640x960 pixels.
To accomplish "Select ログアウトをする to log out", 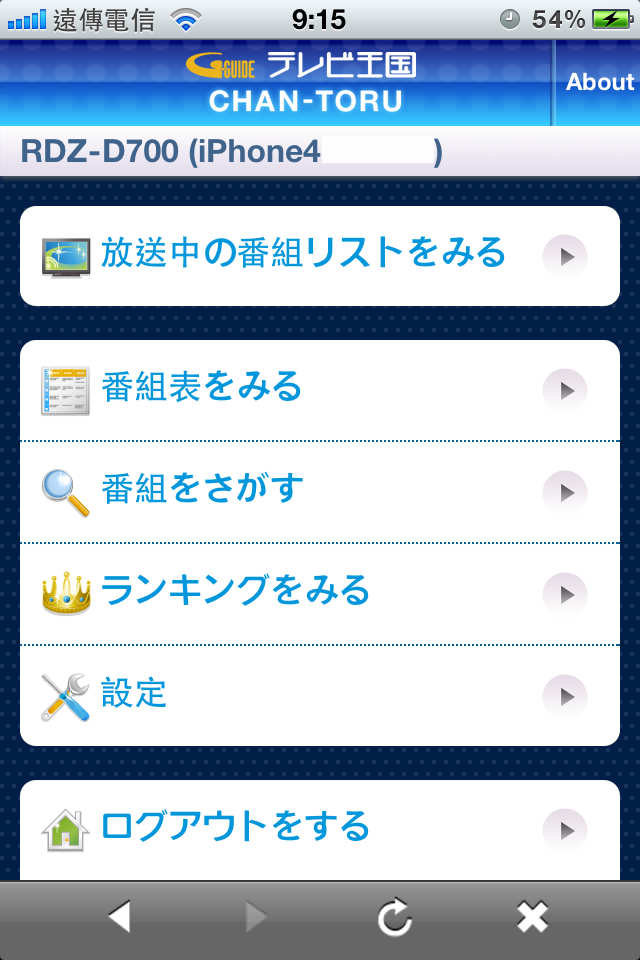I will (x=320, y=829).
